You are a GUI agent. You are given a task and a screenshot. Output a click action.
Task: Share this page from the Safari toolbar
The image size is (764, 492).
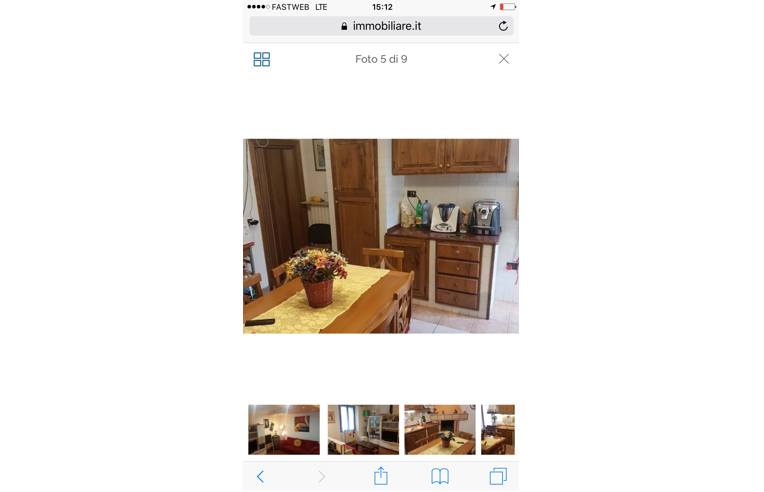381,476
